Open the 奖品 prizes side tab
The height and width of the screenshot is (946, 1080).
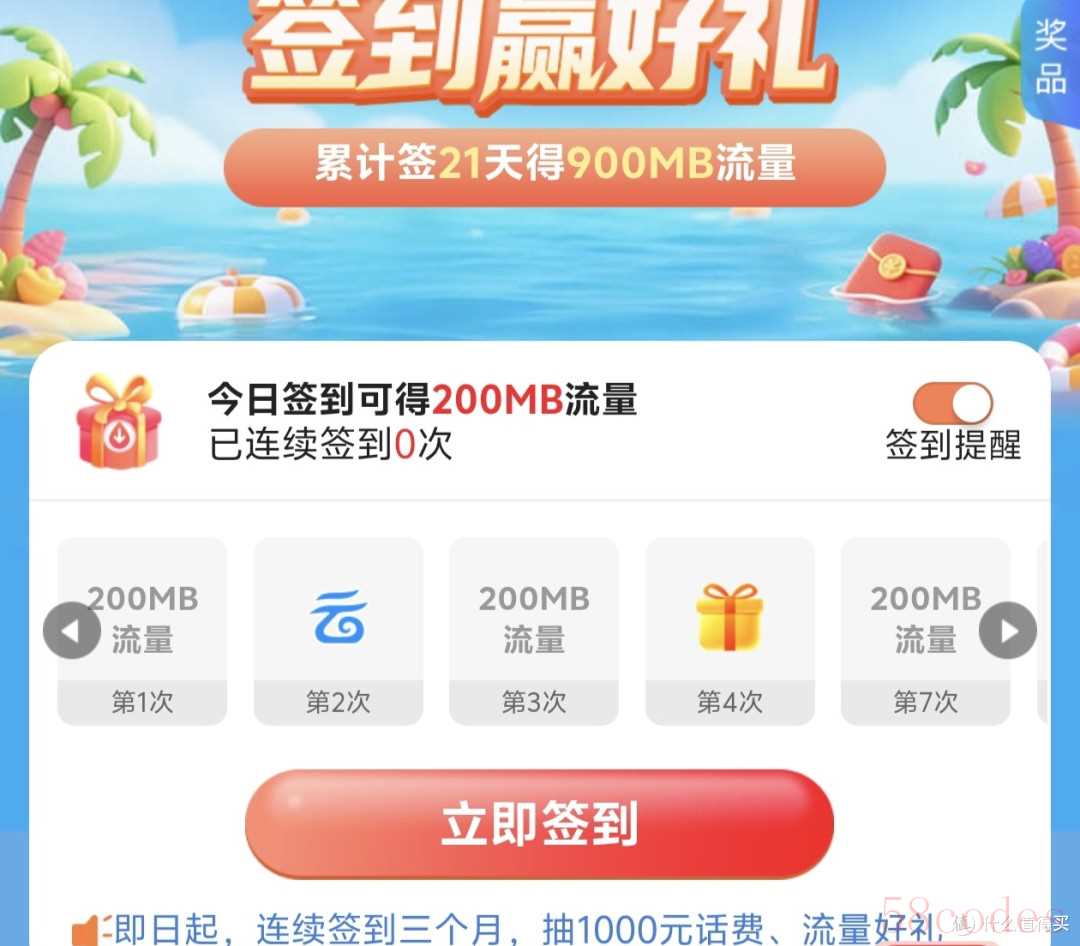click(x=1051, y=60)
